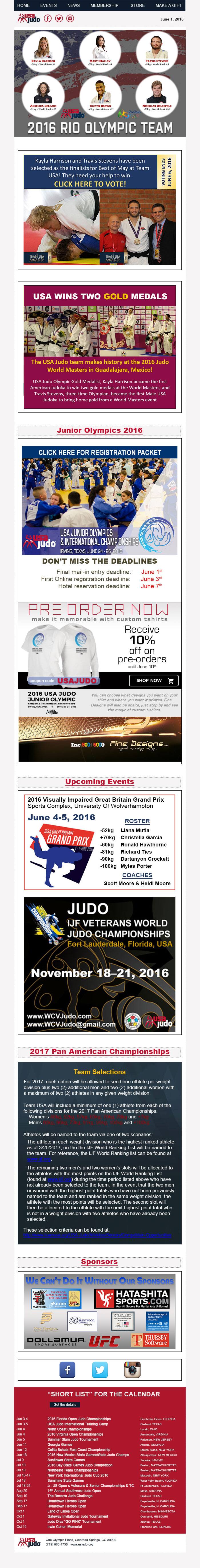Go to the EVENTS section

[48, 5]
